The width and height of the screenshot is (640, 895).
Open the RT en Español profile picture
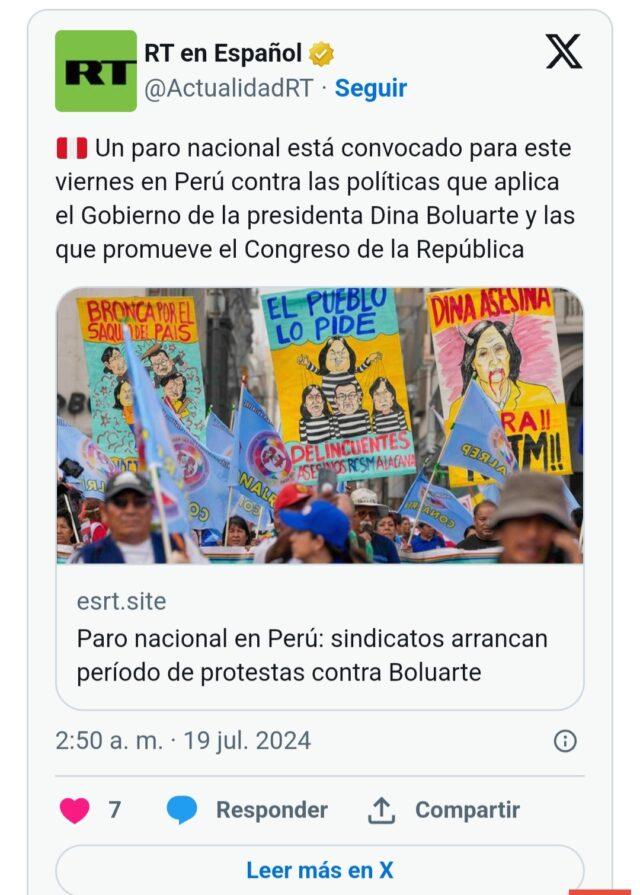96,71
